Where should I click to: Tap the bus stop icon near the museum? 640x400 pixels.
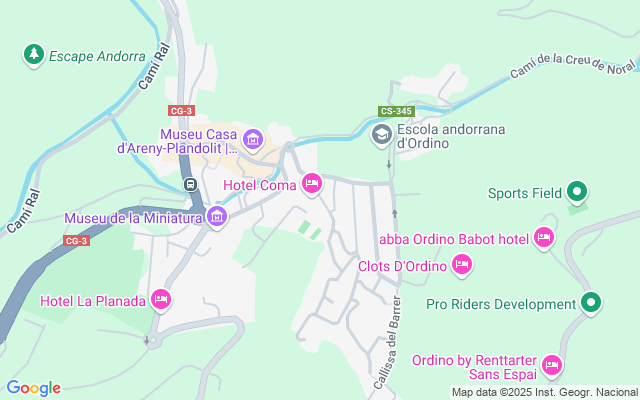(x=189, y=185)
